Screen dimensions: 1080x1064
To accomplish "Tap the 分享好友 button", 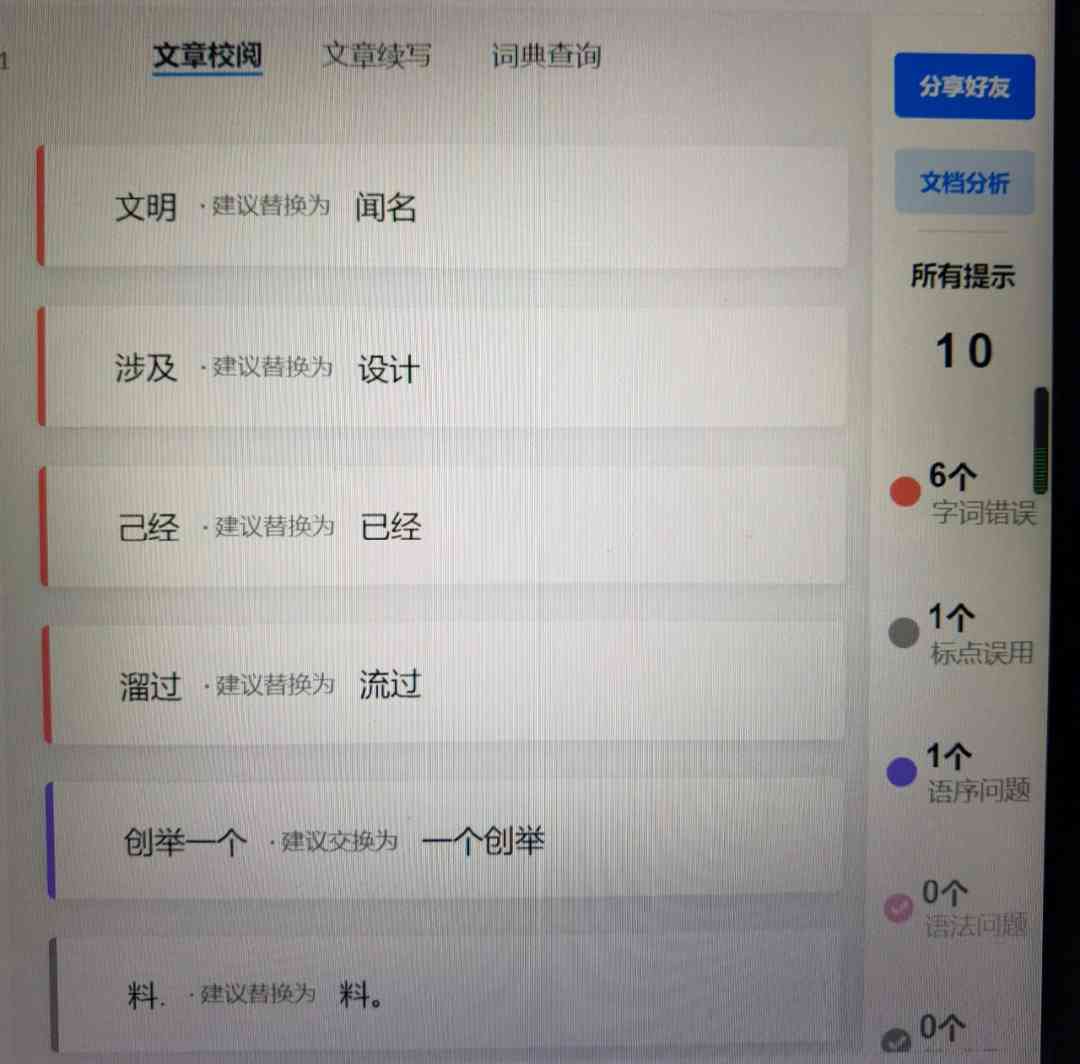I will tap(964, 87).
